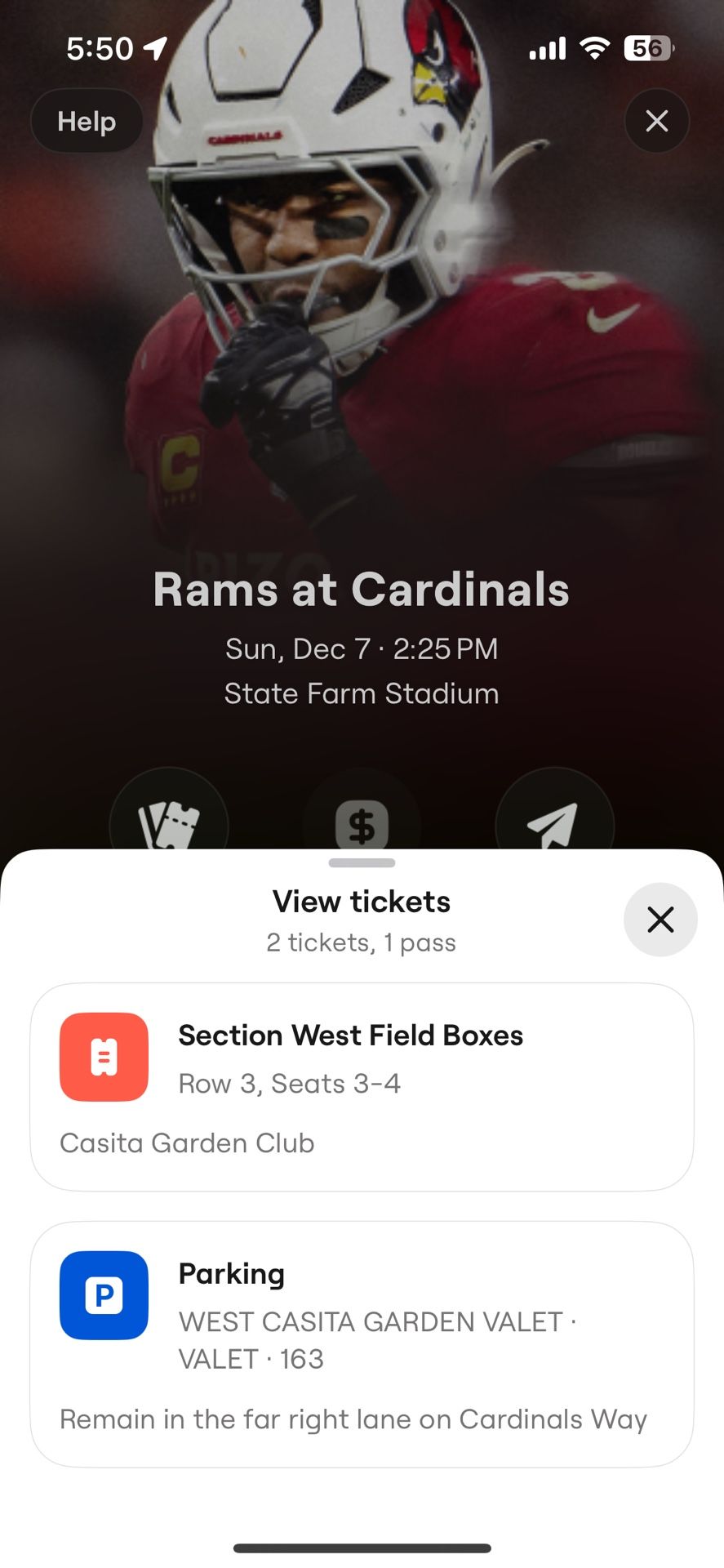
Task: Tap the blue Parking P icon
Action: point(103,1297)
